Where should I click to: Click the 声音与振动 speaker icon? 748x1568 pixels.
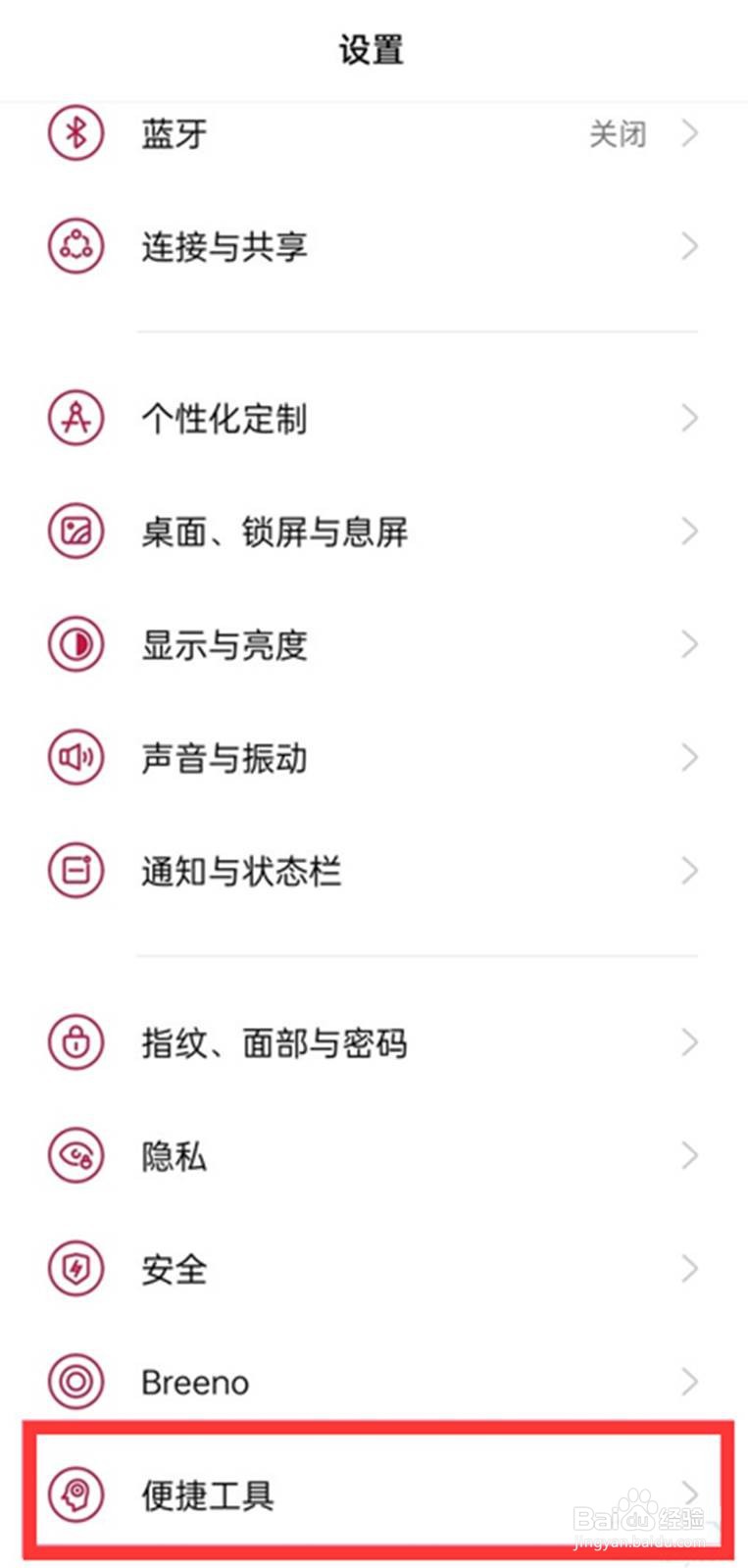click(75, 758)
